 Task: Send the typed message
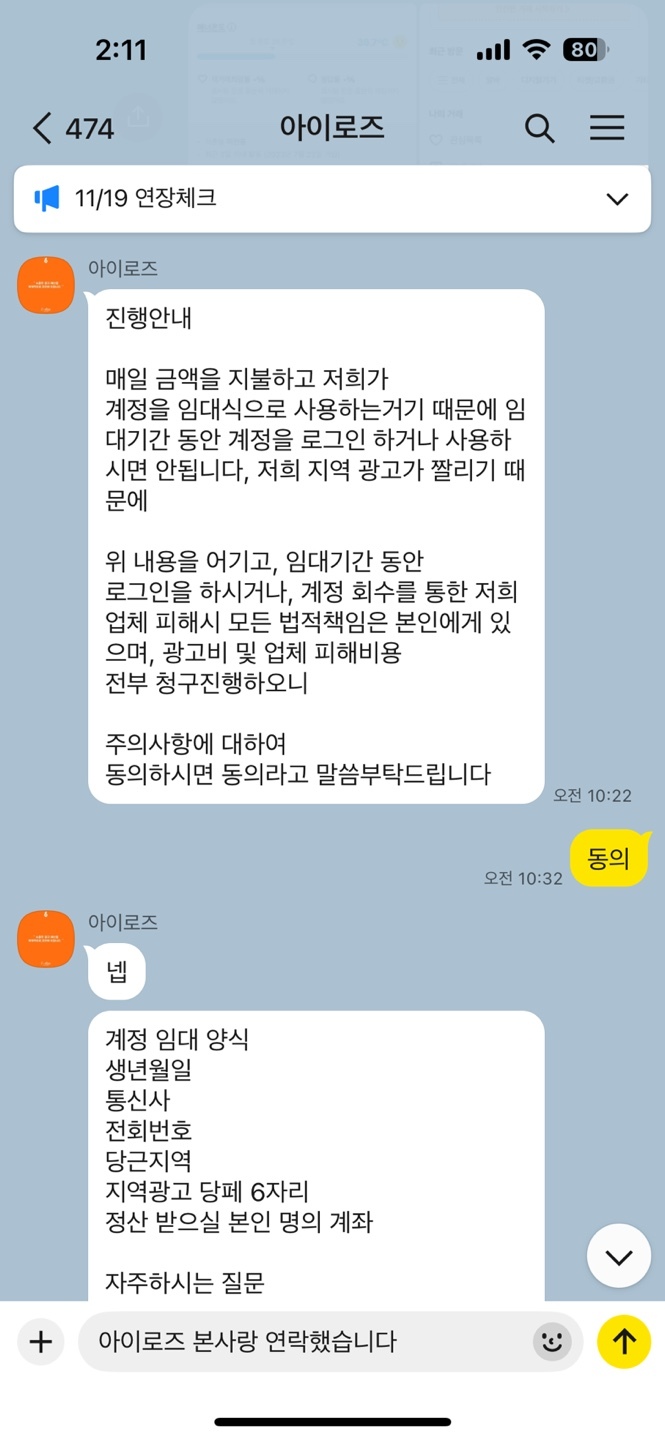[624, 1341]
